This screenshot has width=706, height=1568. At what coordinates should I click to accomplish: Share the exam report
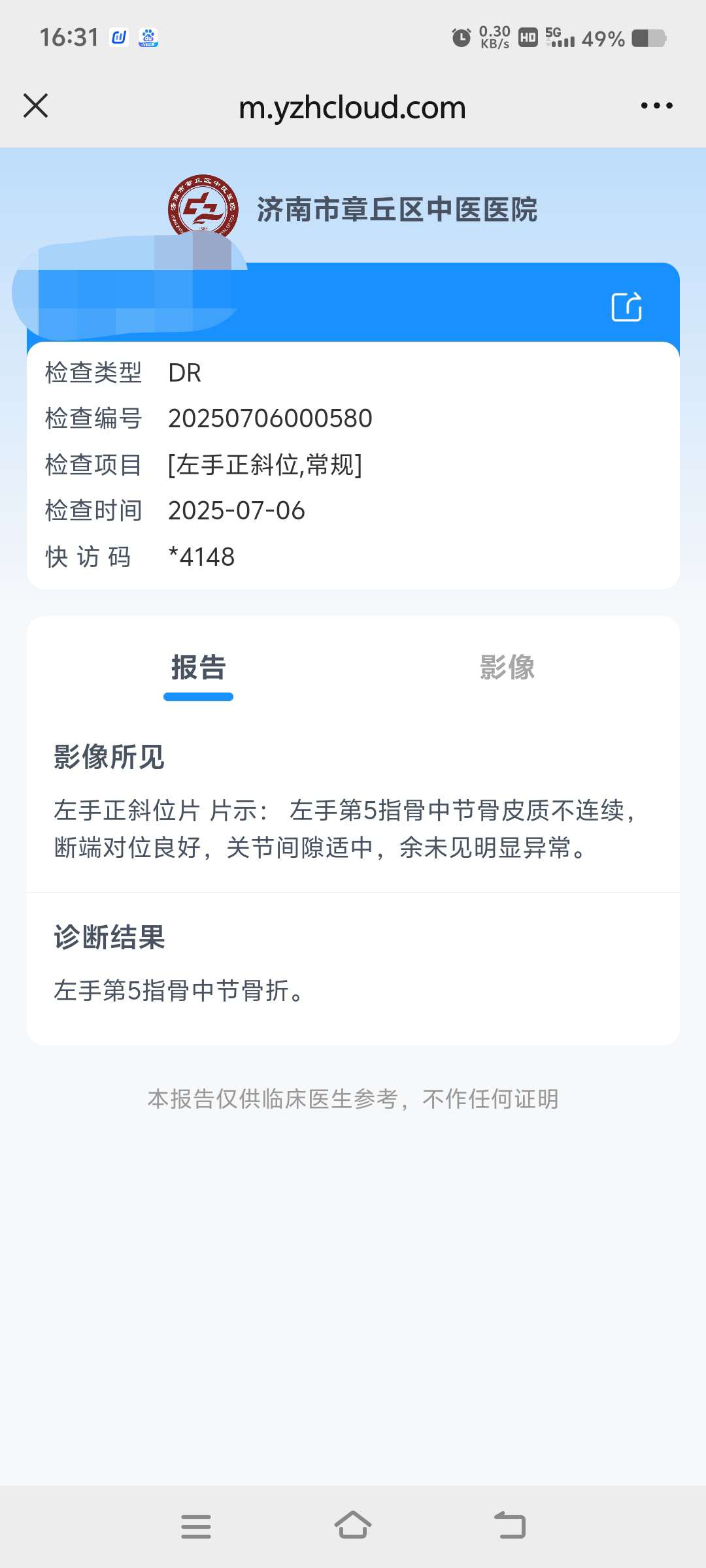pos(626,306)
